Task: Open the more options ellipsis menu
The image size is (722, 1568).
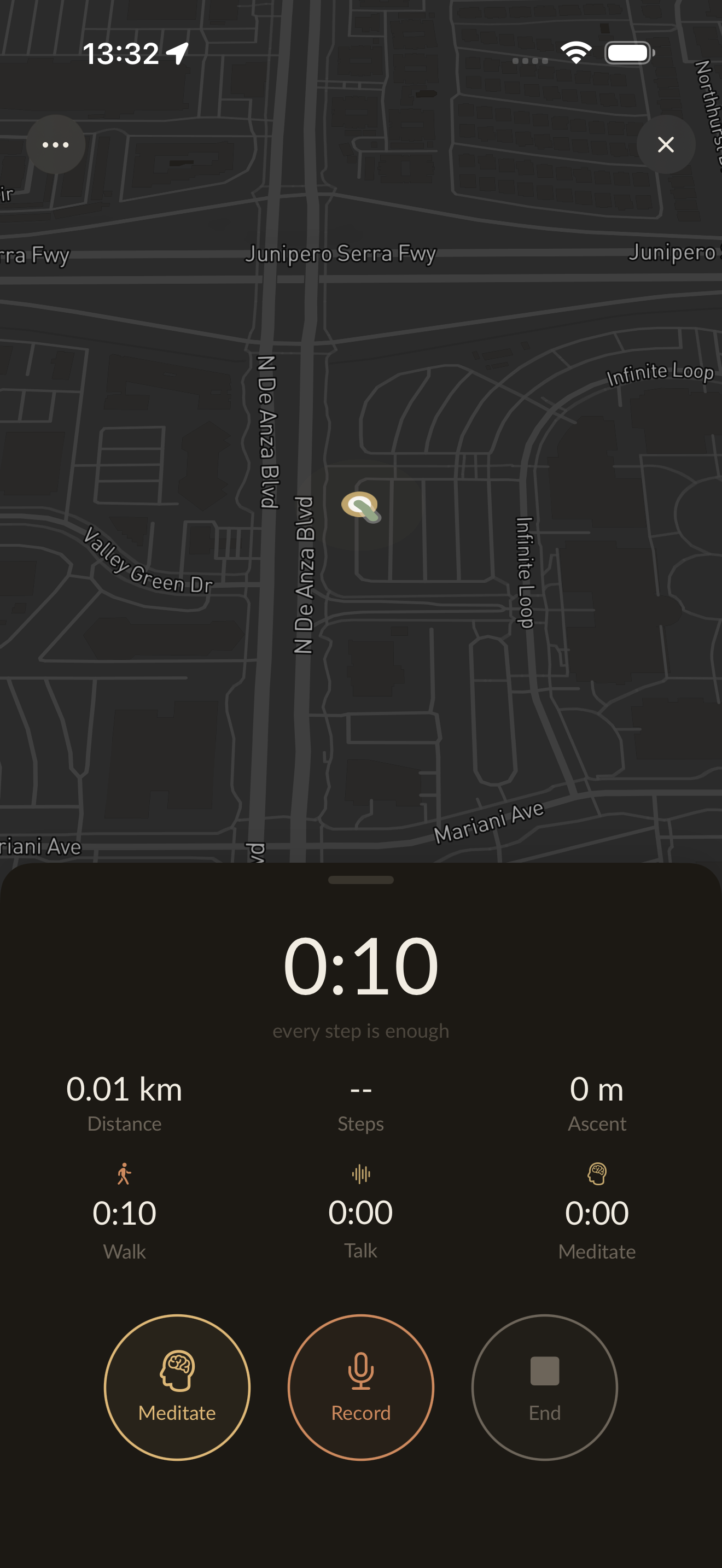Action: (x=55, y=144)
